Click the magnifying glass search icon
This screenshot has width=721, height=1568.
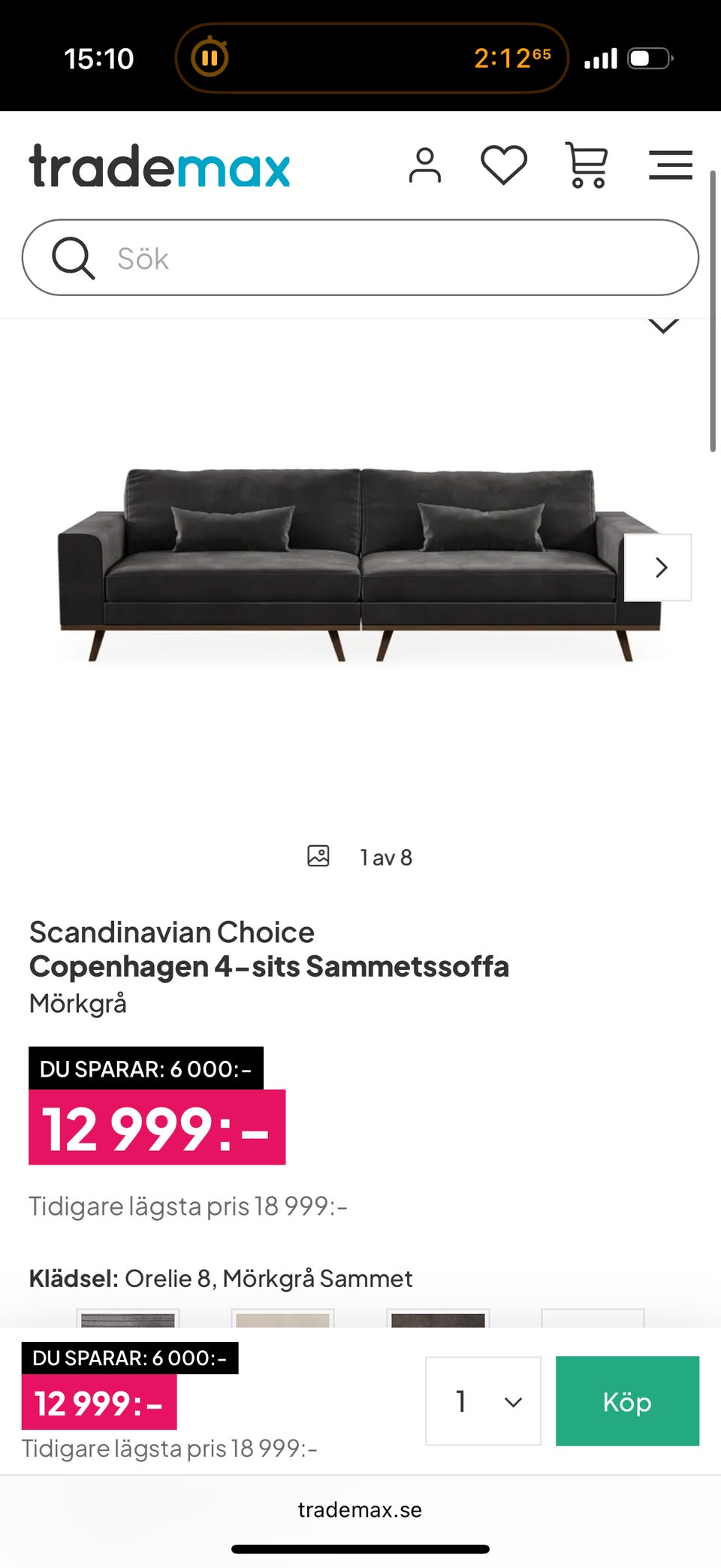pyautogui.click(x=73, y=258)
